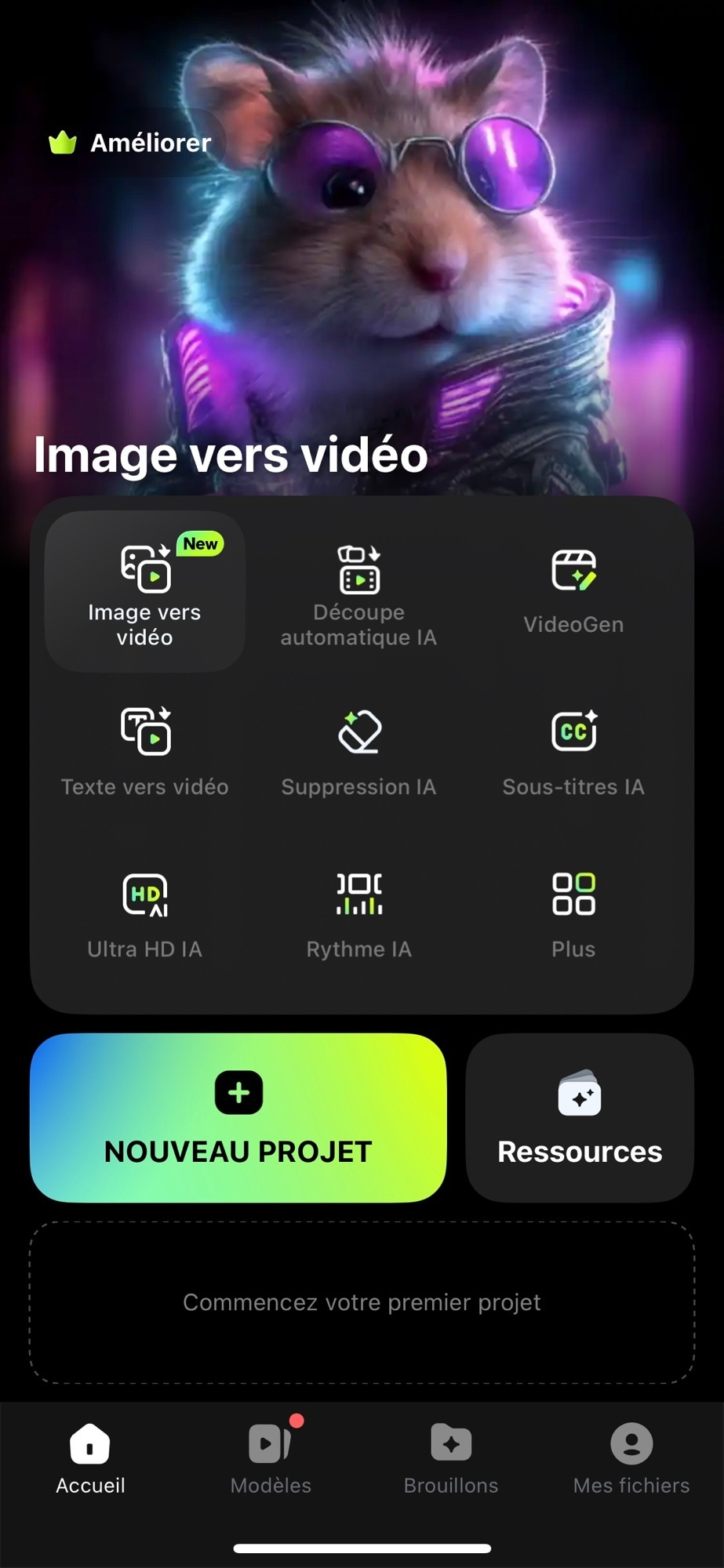
Task: Switch to the Accueil tab
Action: 90,1460
